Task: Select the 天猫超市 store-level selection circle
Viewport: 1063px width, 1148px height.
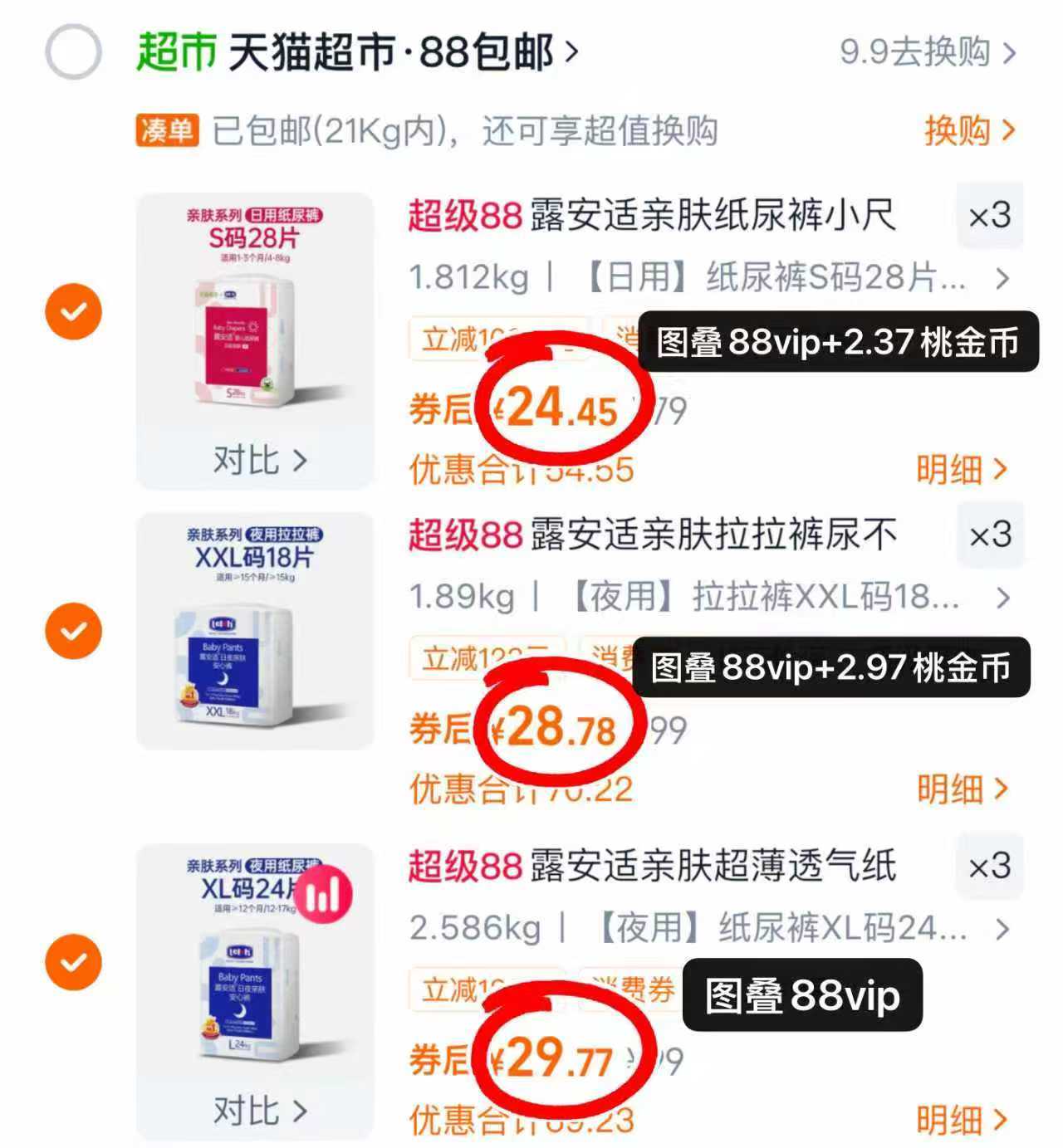Action: (71, 51)
